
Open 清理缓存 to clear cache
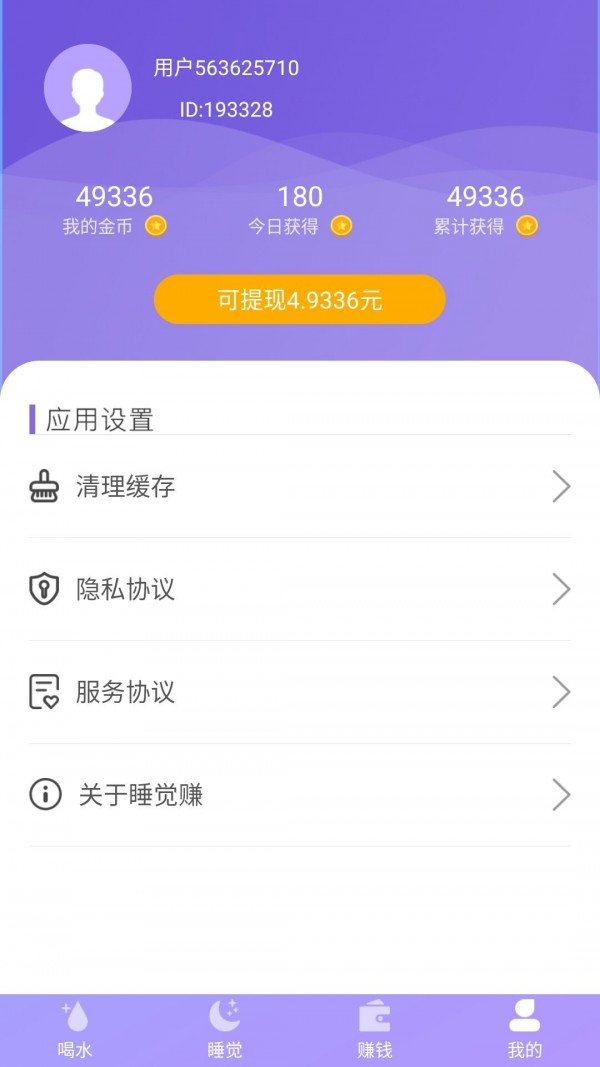(300, 487)
